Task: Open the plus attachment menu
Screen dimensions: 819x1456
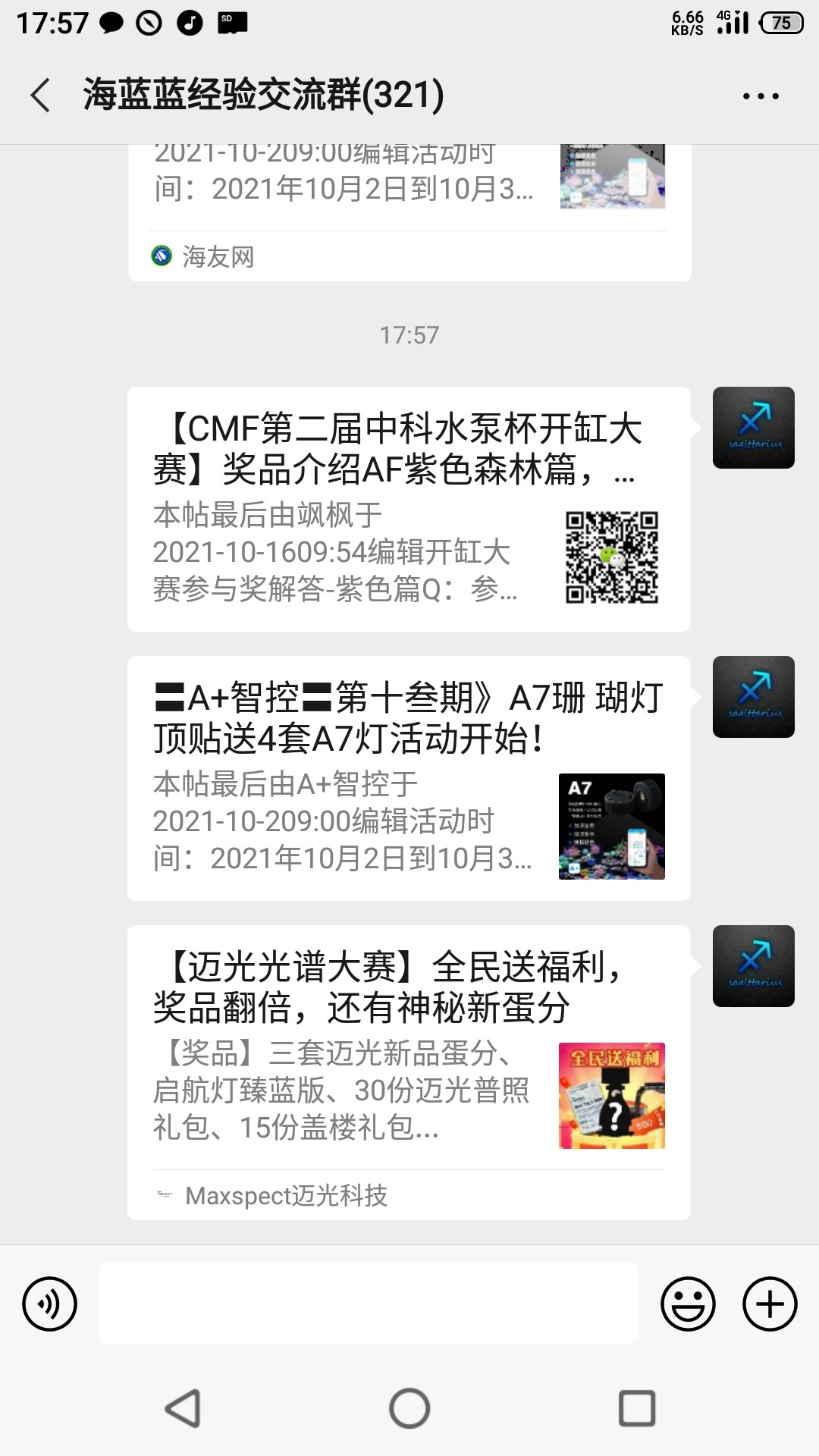Action: 770,1304
